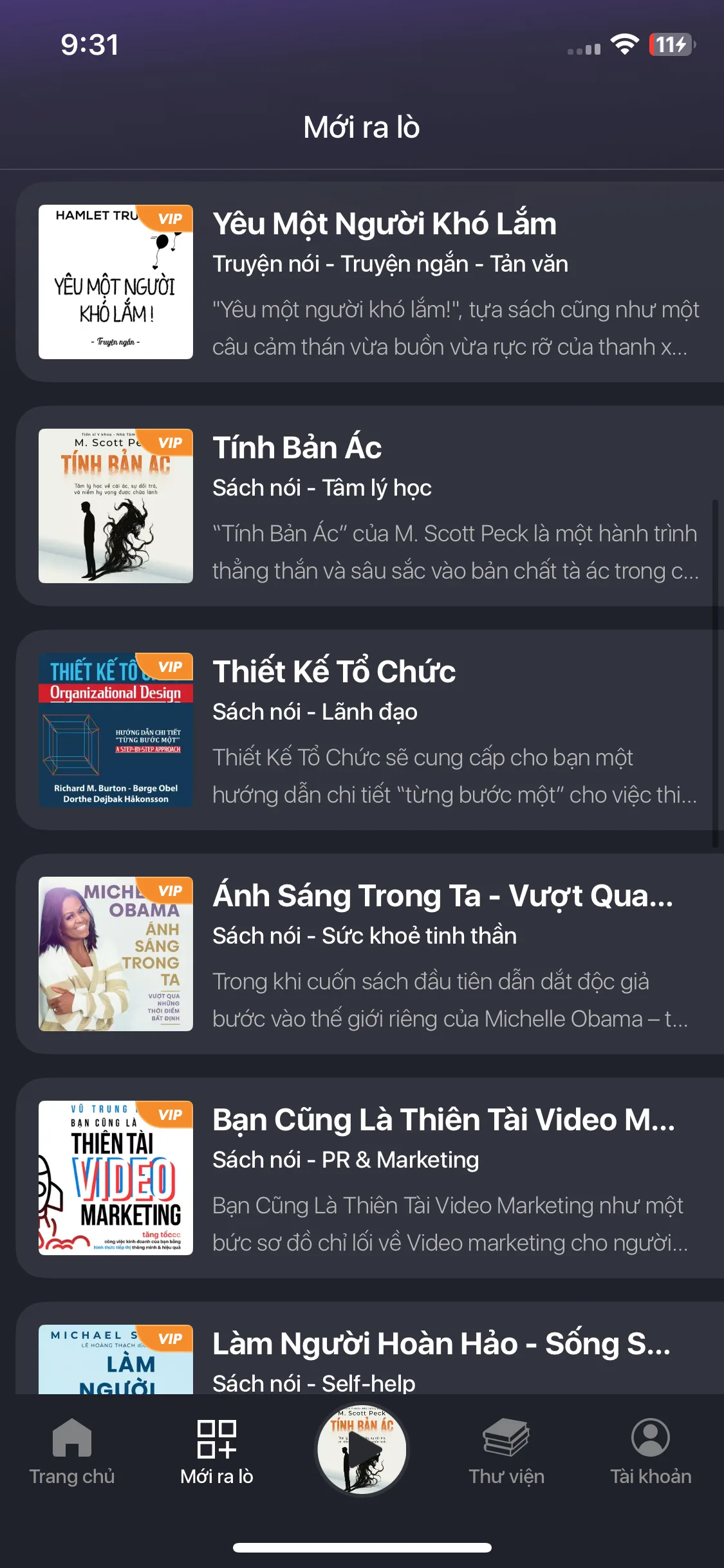Open Bạn Cũng Là Thiên Tài Video Marketing
Image resolution: width=724 pixels, height=1568 pixels.
click(x=362, y=1184)
